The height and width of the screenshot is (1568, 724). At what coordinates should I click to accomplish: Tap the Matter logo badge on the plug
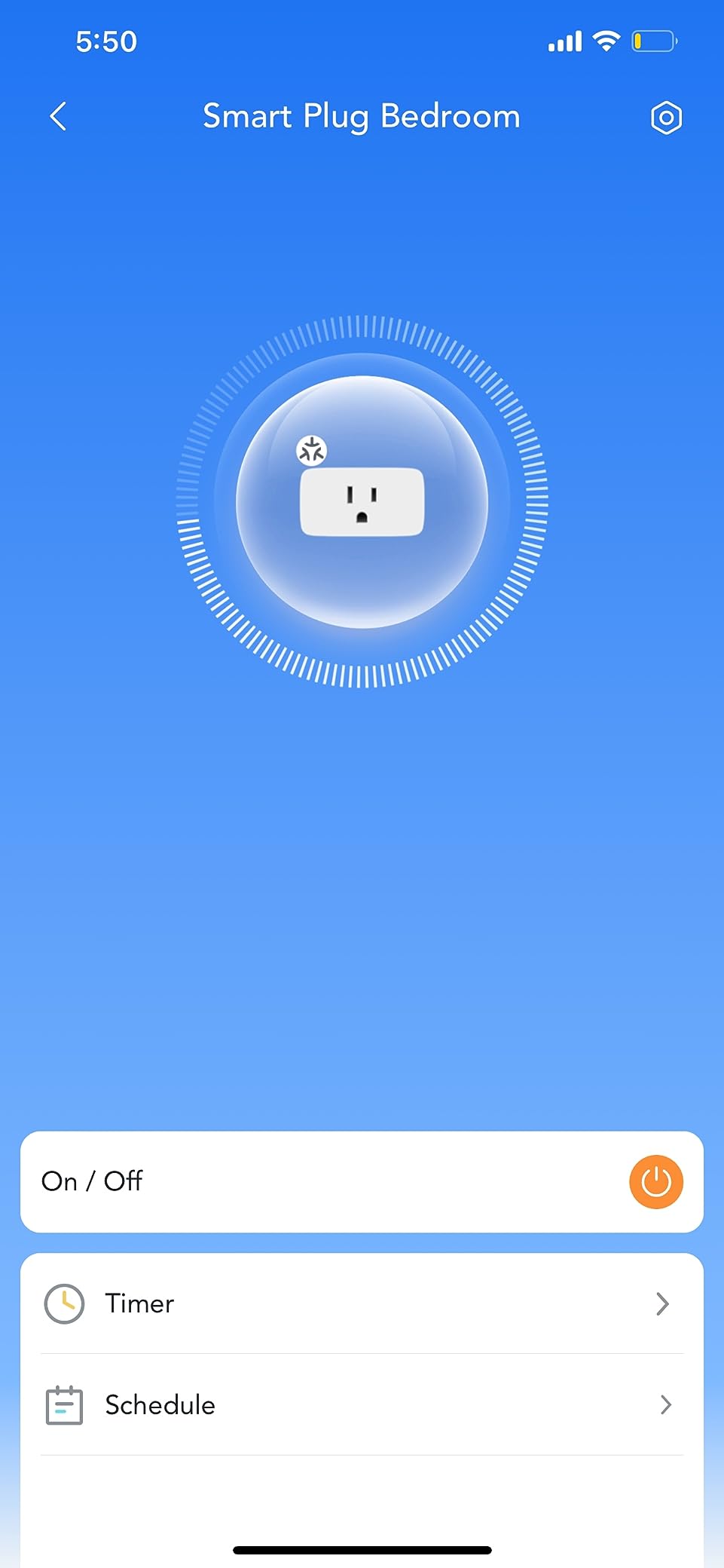point(310,451)
